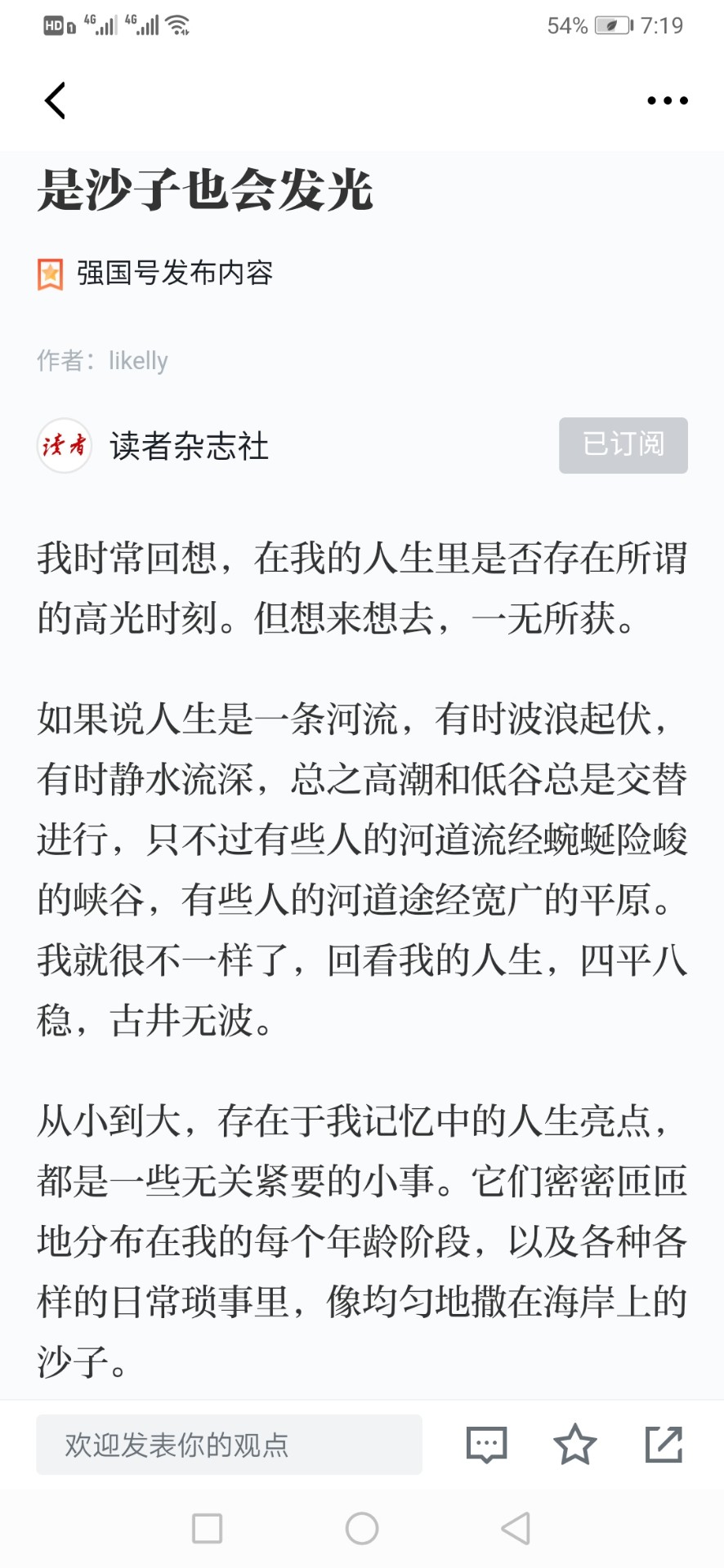Image resolution: width=724 pixels, height=1568 pixels.
Task: Open recent apps from the navigation bar
Action: pos(207,1528)
